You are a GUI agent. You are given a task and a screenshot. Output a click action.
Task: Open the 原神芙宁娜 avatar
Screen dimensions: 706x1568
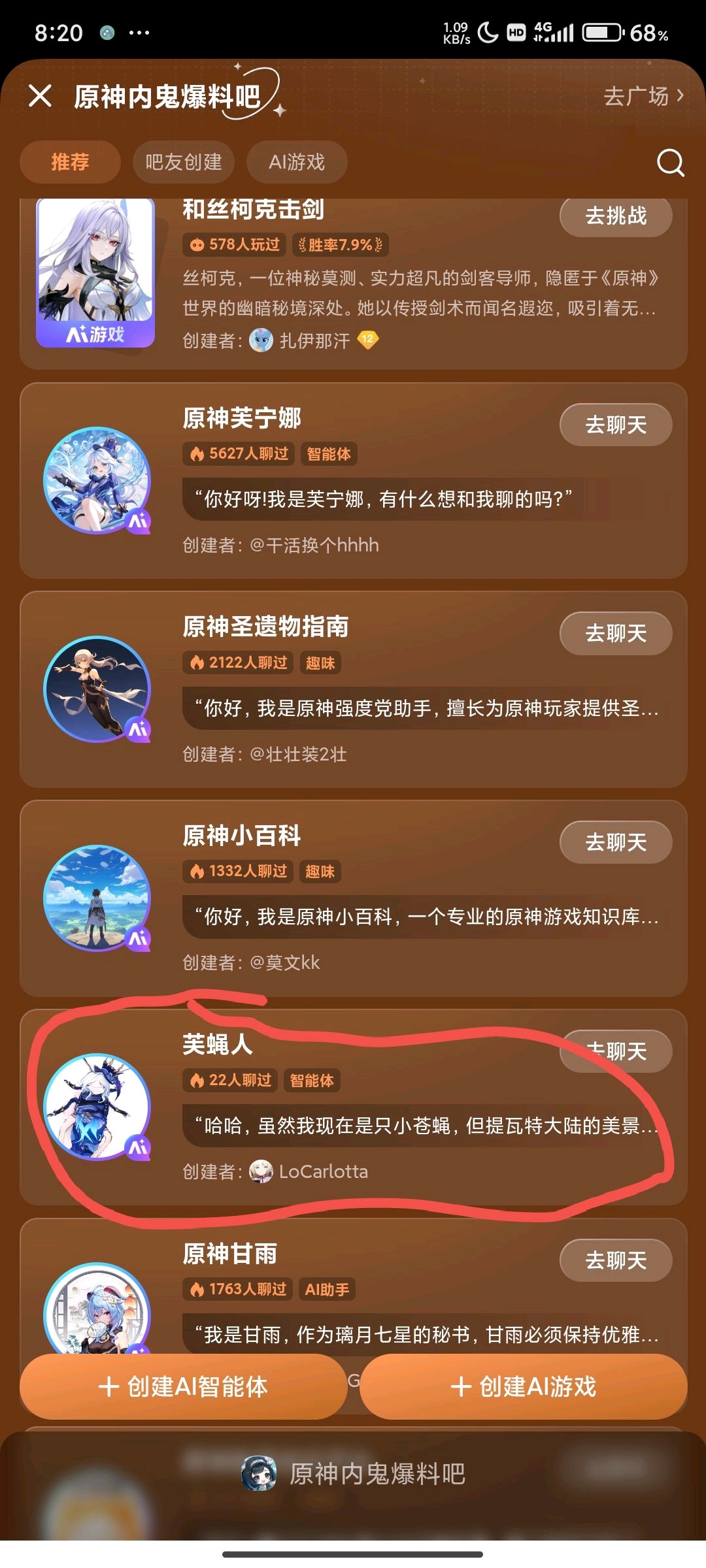97,480
